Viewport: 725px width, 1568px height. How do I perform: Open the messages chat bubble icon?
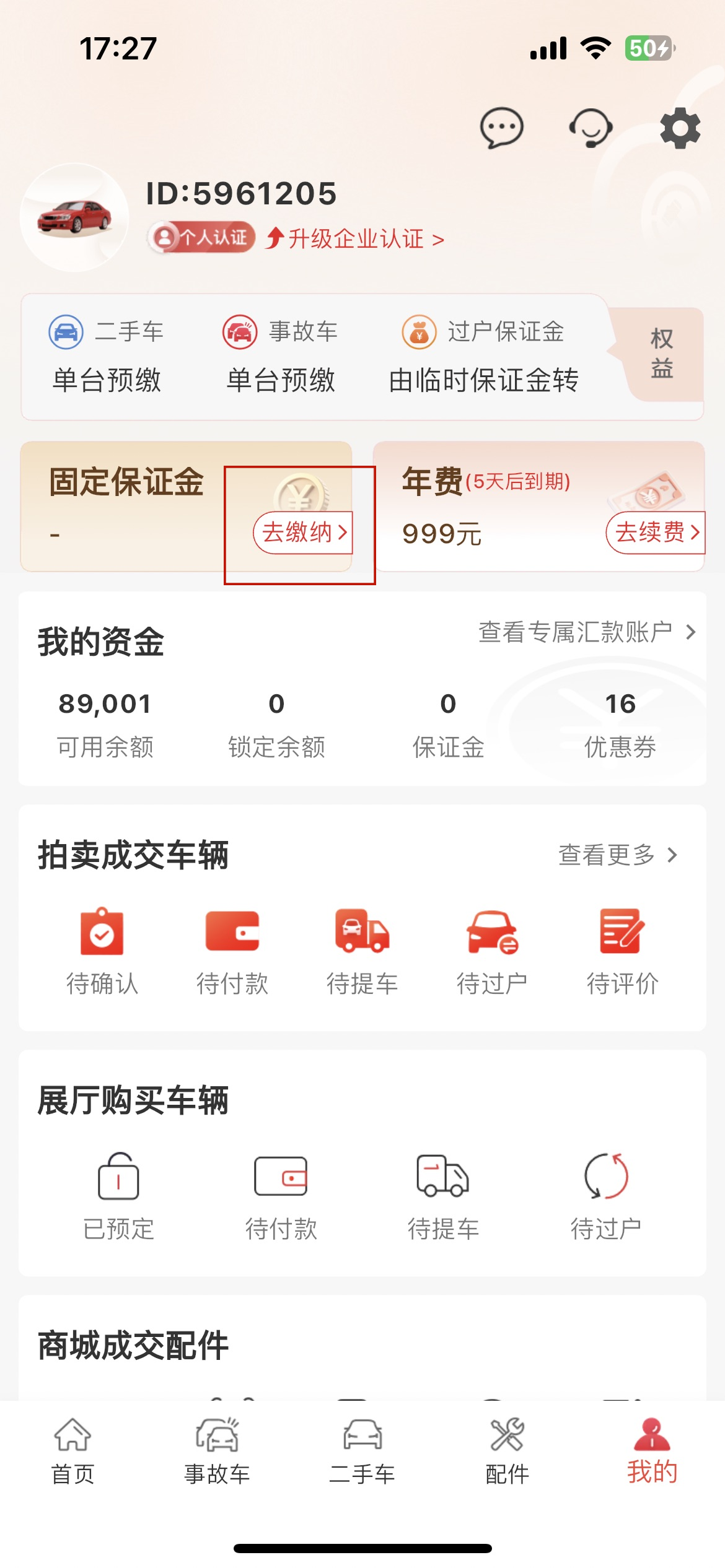(501, 128)
